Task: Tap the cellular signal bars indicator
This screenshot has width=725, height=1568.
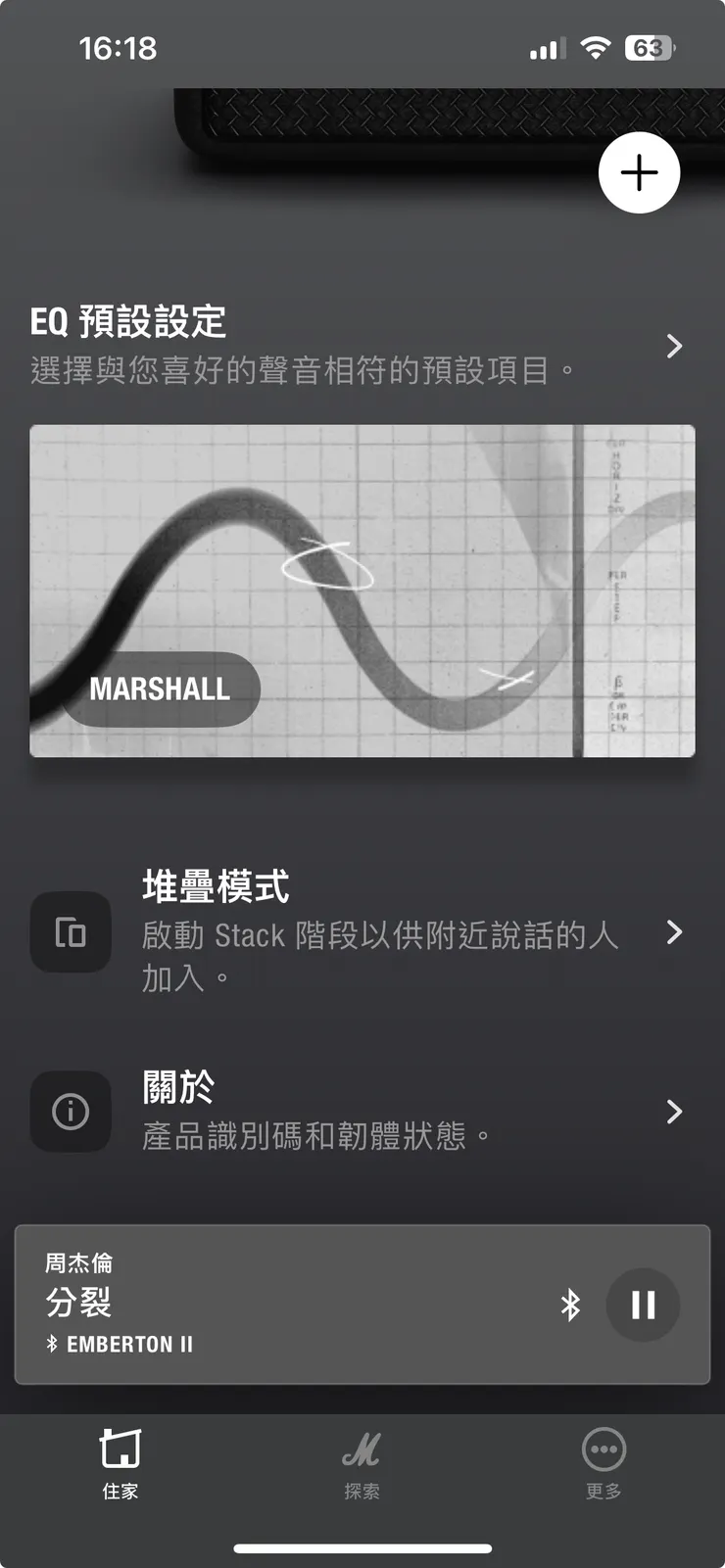Action: [x=545, y=47]
